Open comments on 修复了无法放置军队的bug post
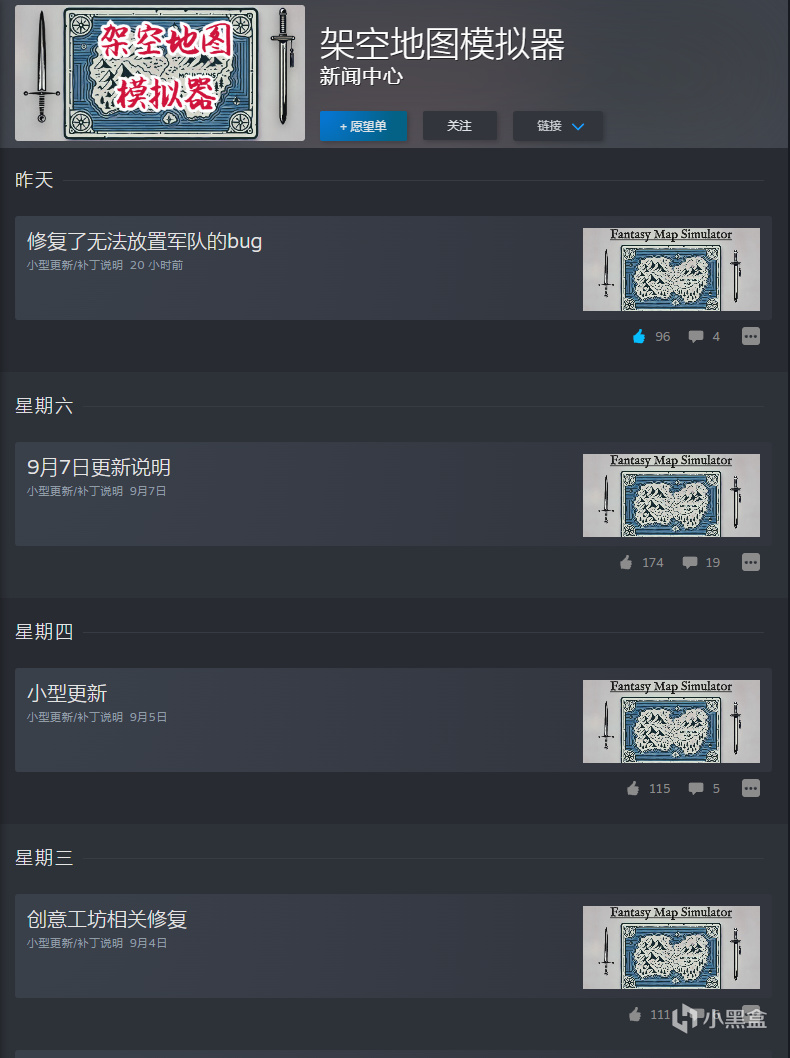The height and width of the screenshot is (1058, 790). tap(696, 337)
